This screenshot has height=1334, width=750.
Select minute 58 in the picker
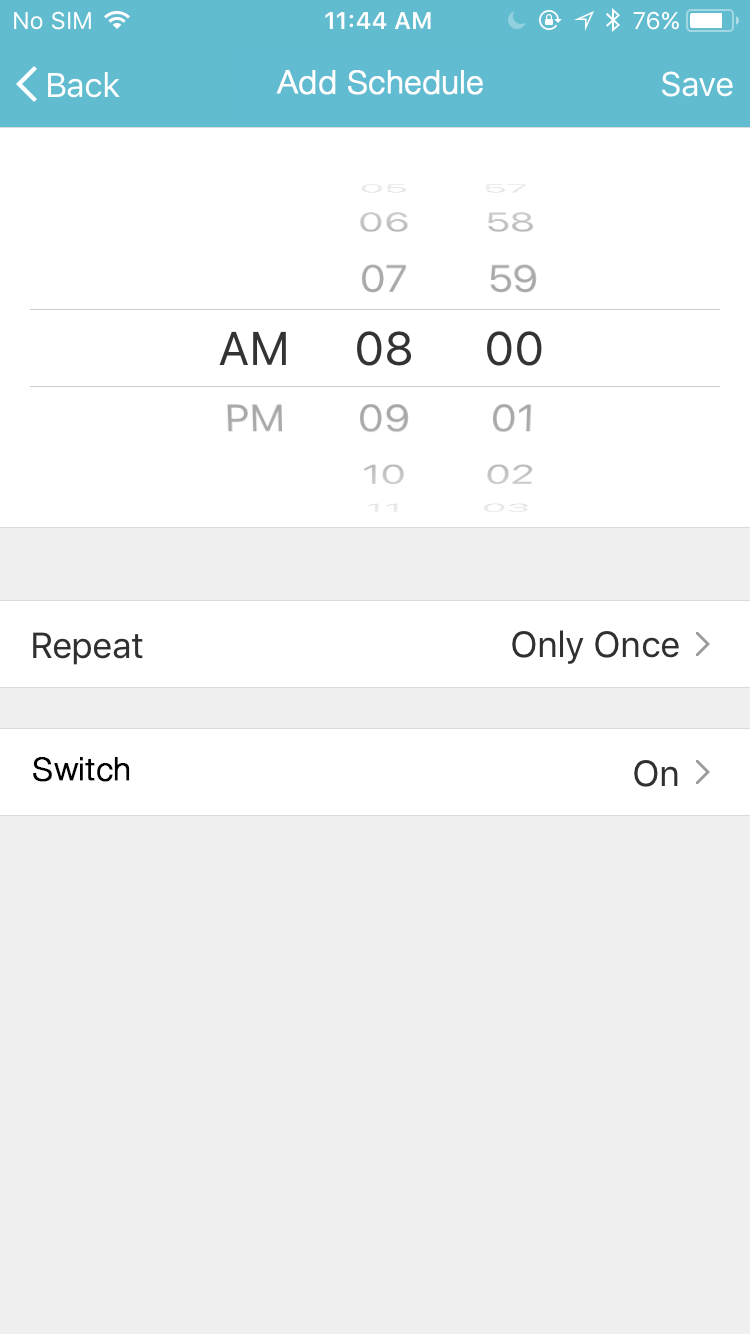click(x=510, y=222)
